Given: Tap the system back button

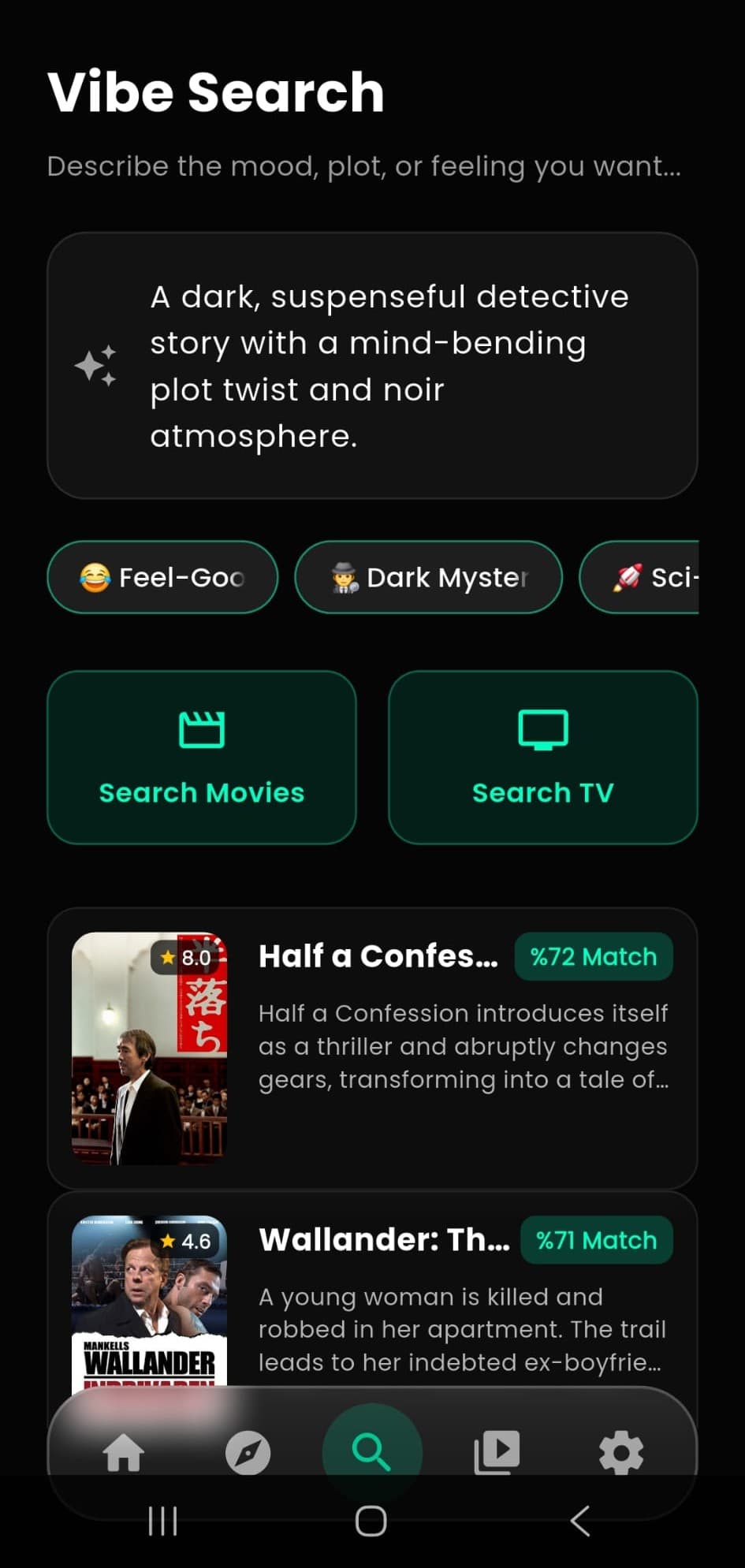Looking at the screenshot, I should (580, 1521).
